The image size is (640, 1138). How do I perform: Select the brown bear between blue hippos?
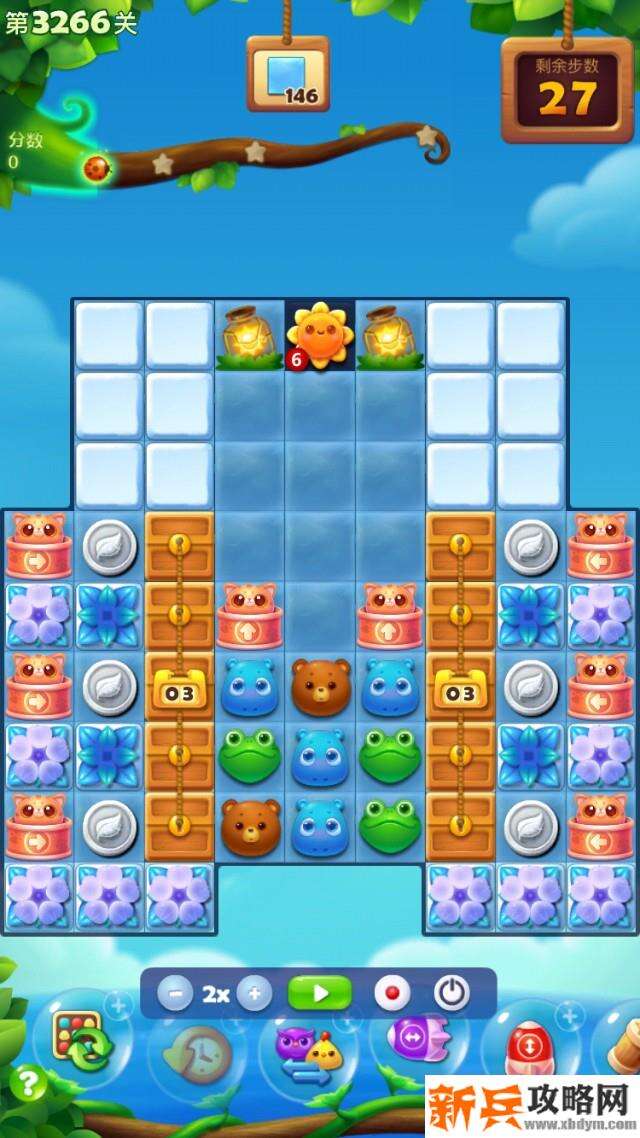click(320, 685)
